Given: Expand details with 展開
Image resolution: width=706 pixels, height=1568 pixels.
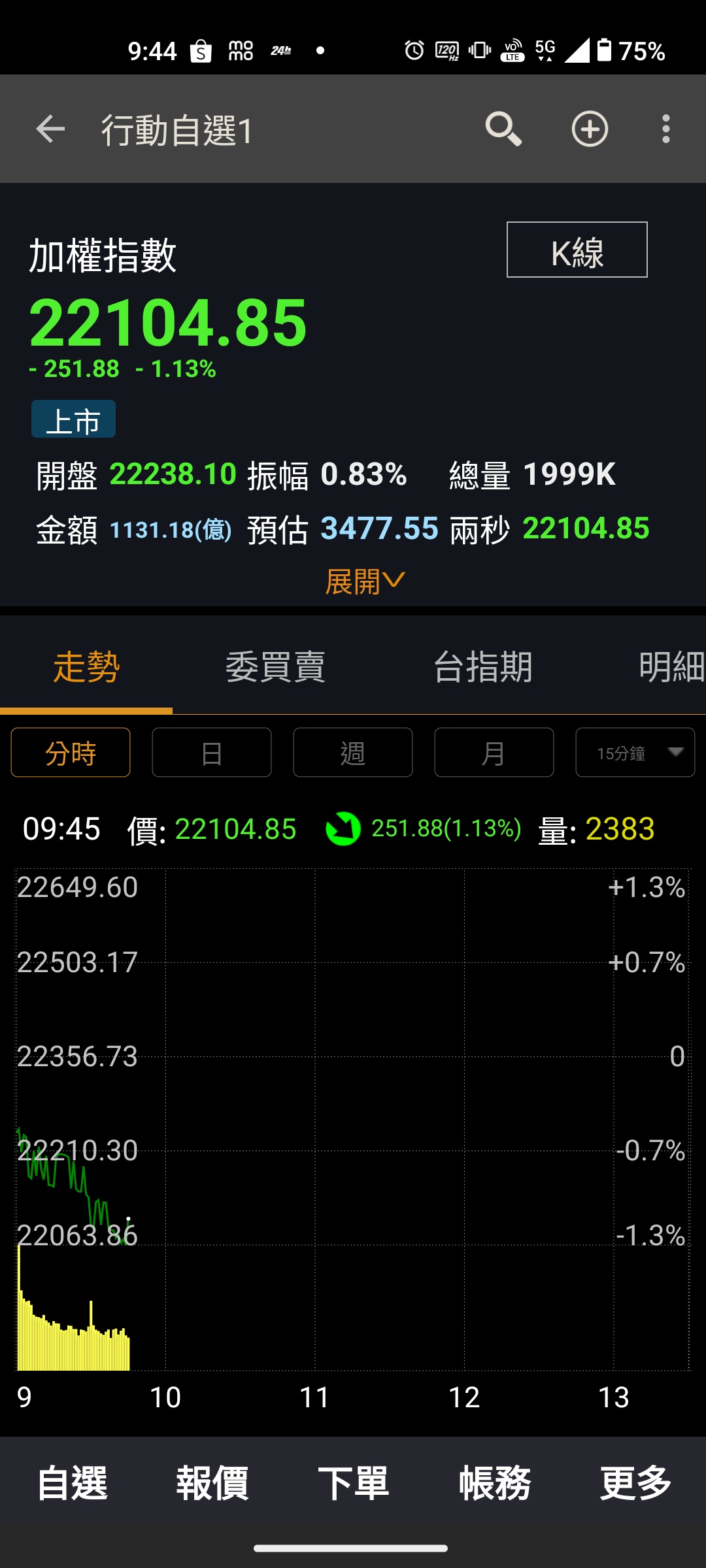Looking at the screenshot, I should 365,581.
